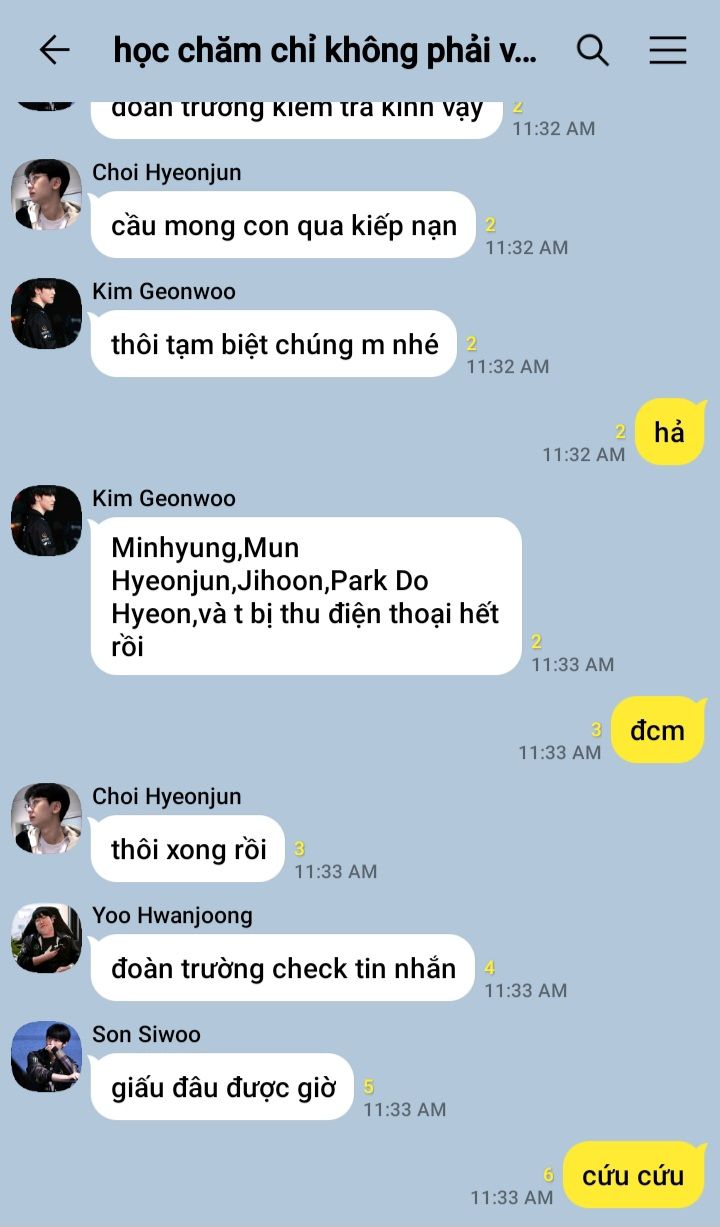Open Kim Geonwoo's avatar by the "Minhyung,Mun Hyeonjun" message
720x1227 pixels.
point(46,521)
